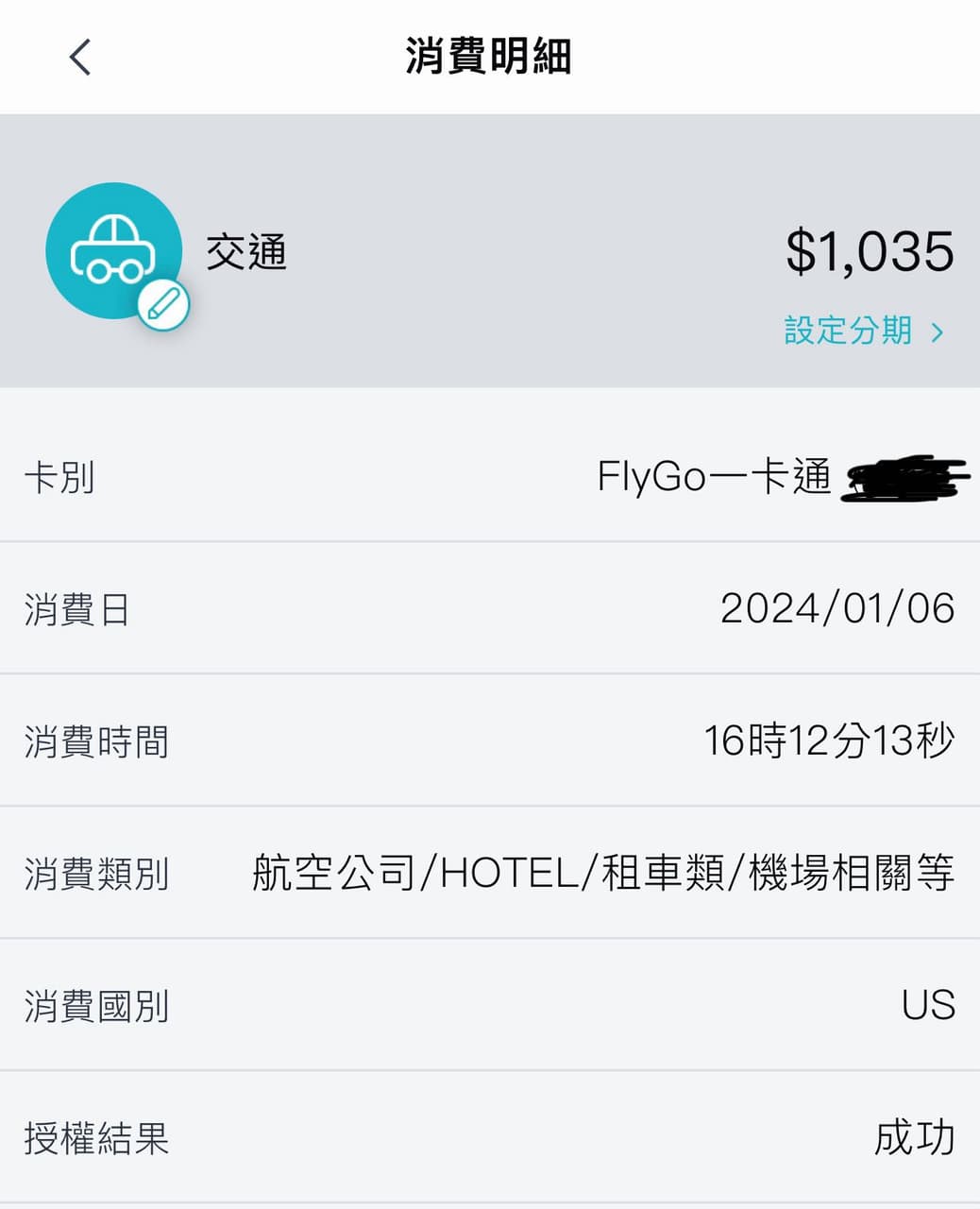Open the 設定分期 installment link

[847, 332]
